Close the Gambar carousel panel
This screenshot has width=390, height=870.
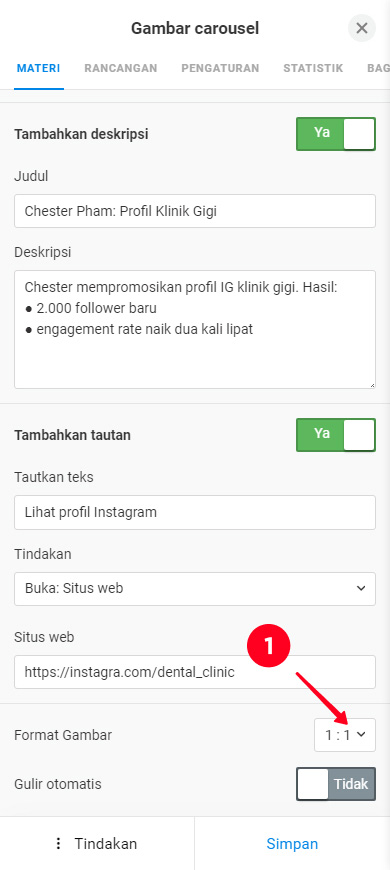tap(362, 28)
